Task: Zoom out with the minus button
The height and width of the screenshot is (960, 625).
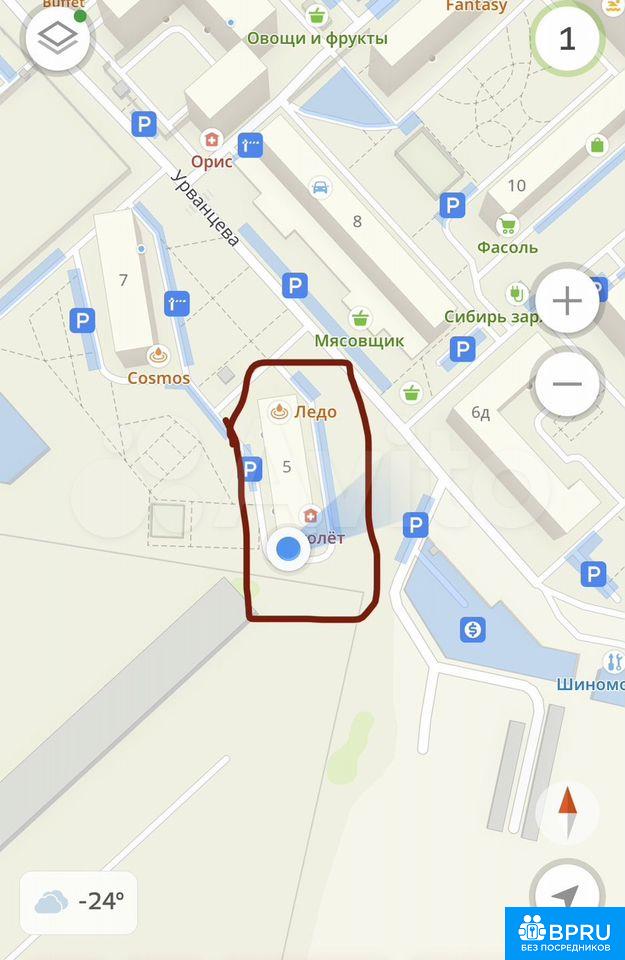Action: pyautogui.click(x=567, y=384)
